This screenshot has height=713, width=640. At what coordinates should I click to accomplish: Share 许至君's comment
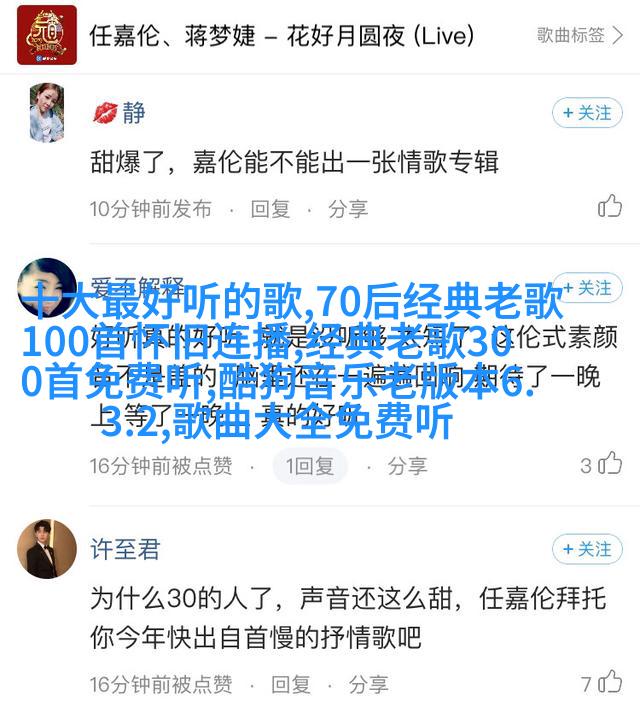(368, 685)
